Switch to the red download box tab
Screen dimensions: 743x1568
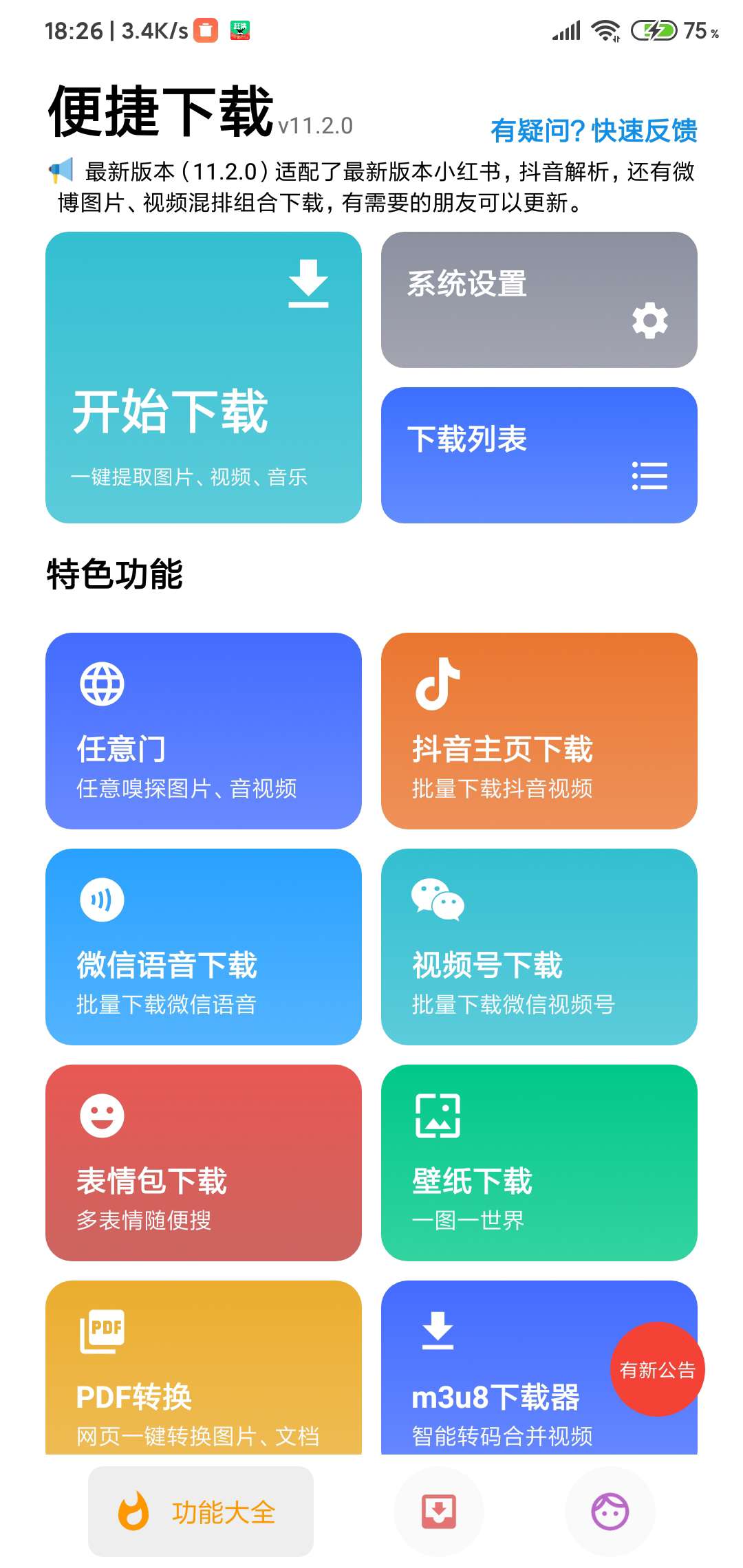point(439,1512)
